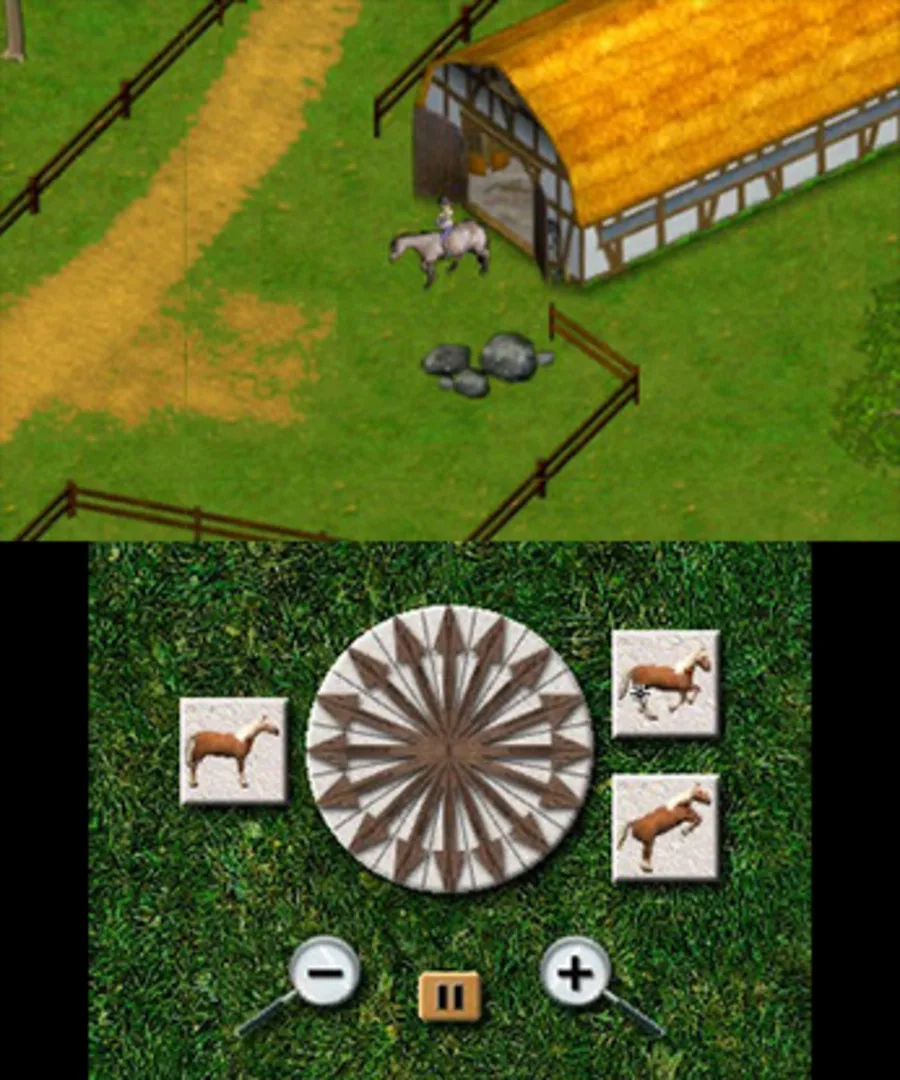Tap the direction arrow wheel

click(450, 748)
